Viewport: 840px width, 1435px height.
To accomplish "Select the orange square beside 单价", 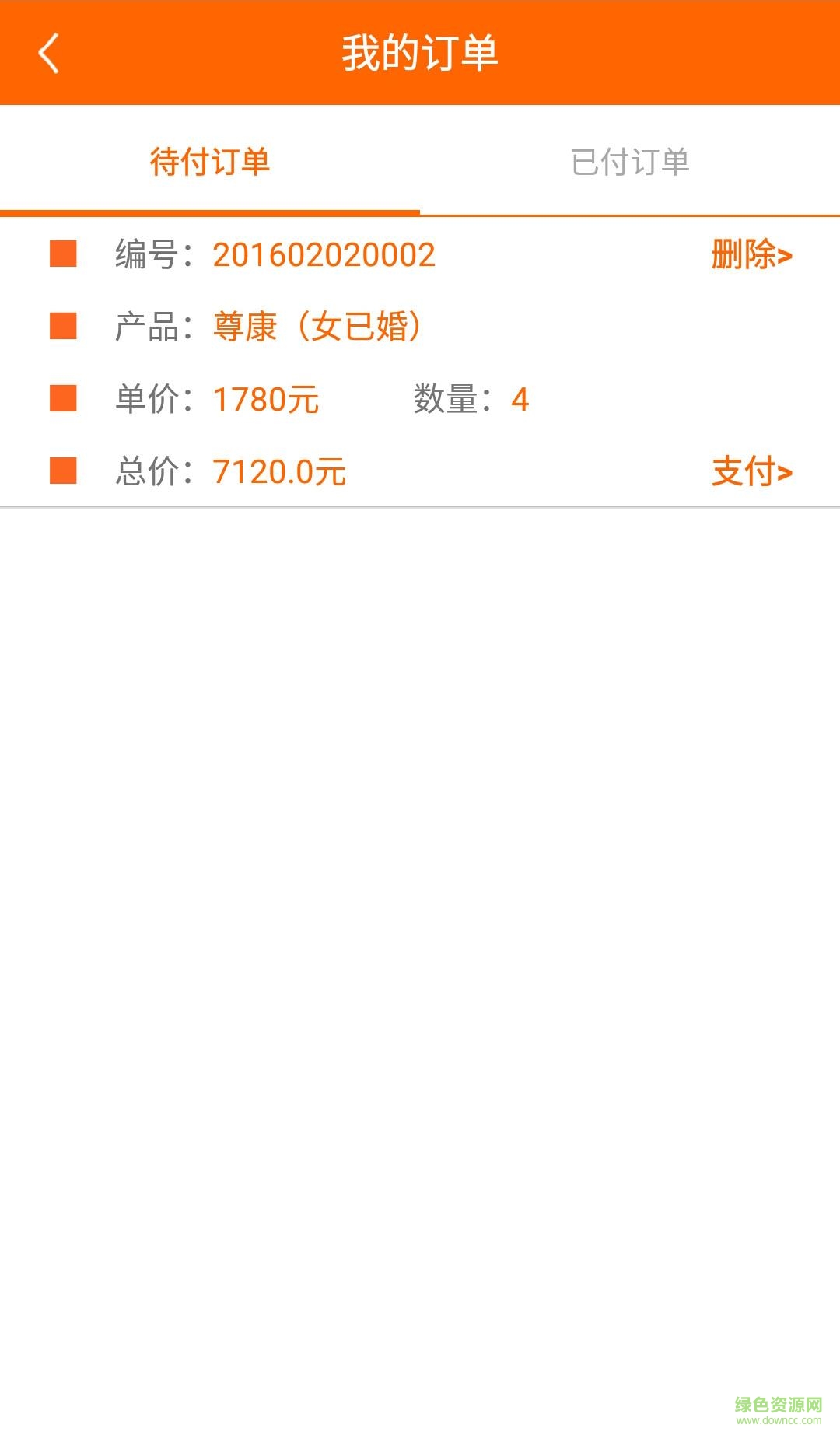I will coord(64,399).
